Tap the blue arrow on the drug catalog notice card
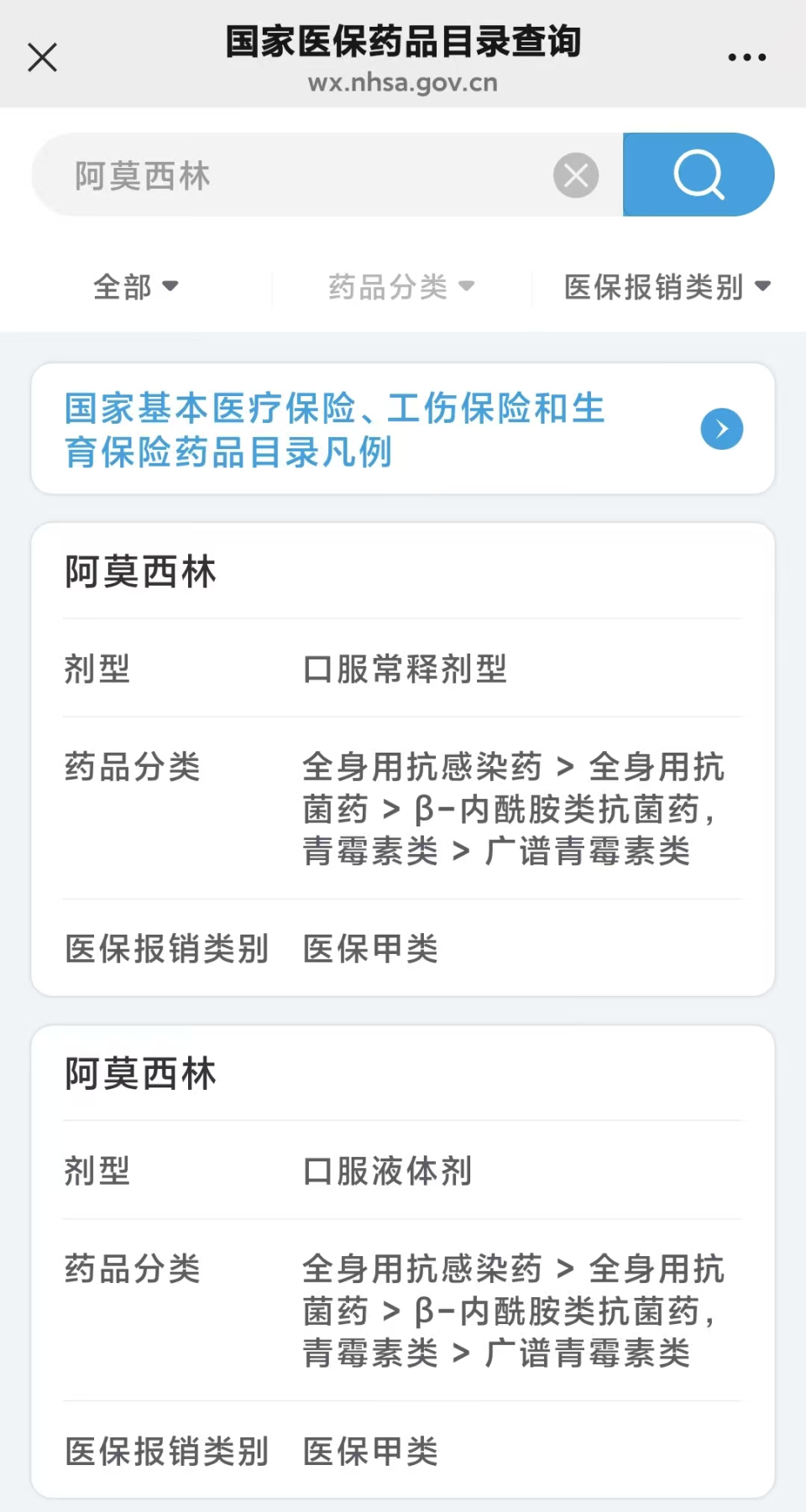 720,429
